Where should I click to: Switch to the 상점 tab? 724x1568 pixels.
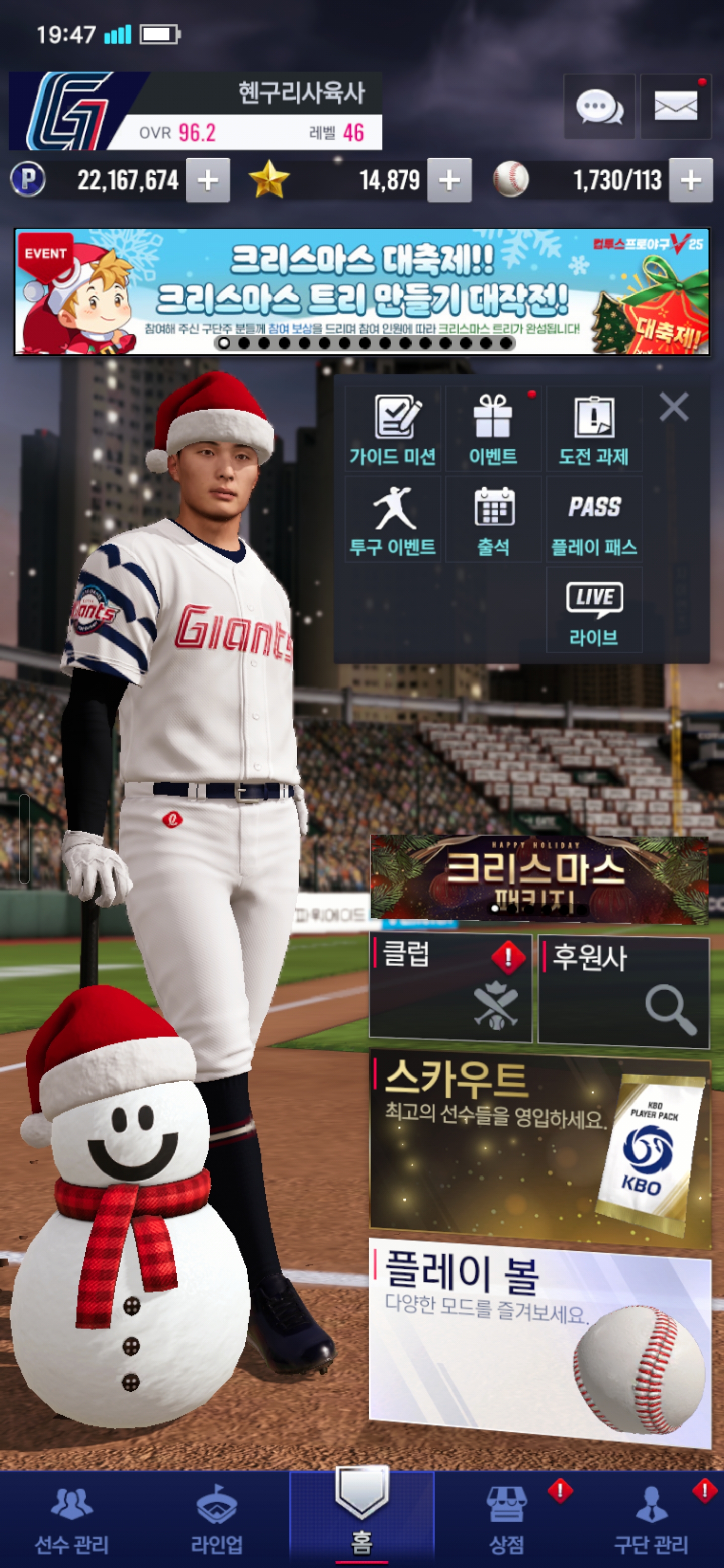pyautogui.click(x=507, y=1521)
